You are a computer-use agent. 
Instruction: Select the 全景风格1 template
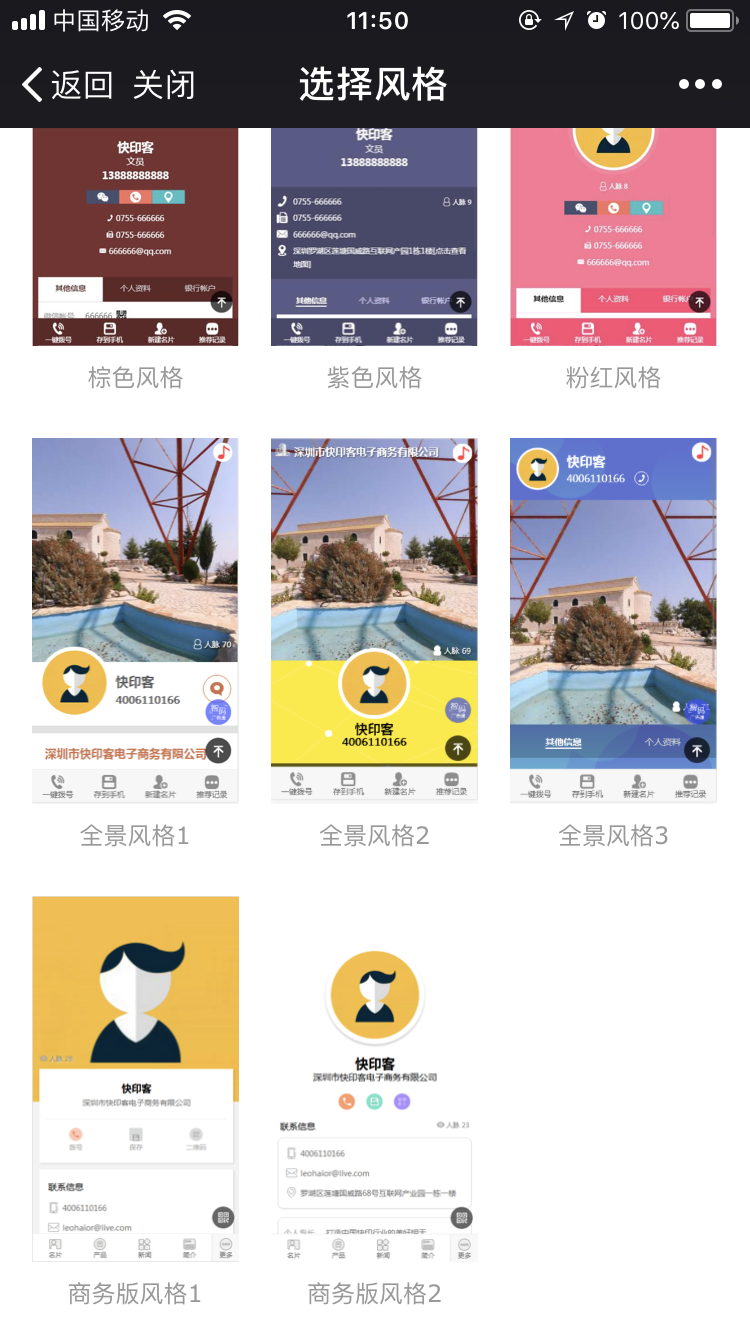[135, 620]
